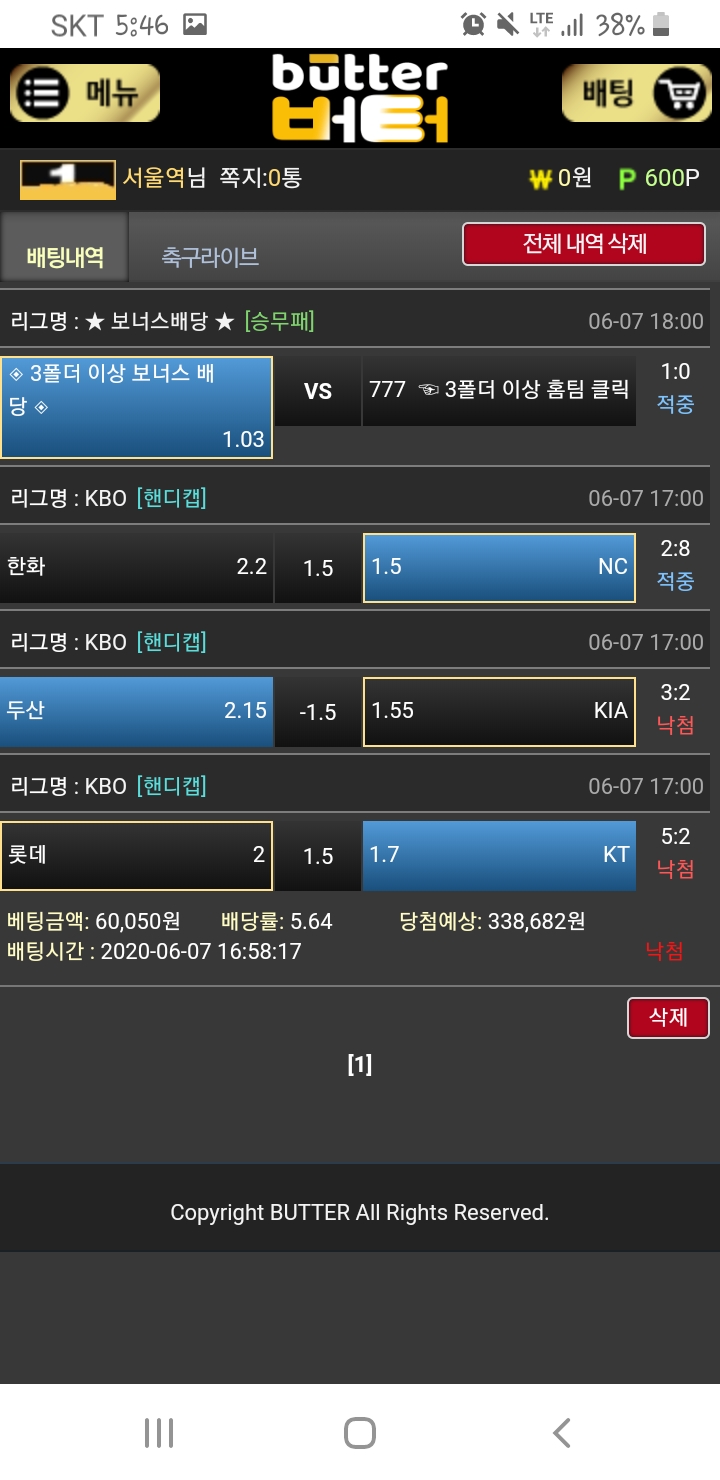The width and height of the screenshot is (720, 1480).
Task: Switch to the 축구라이브 tab
Action: click(210, 257)
